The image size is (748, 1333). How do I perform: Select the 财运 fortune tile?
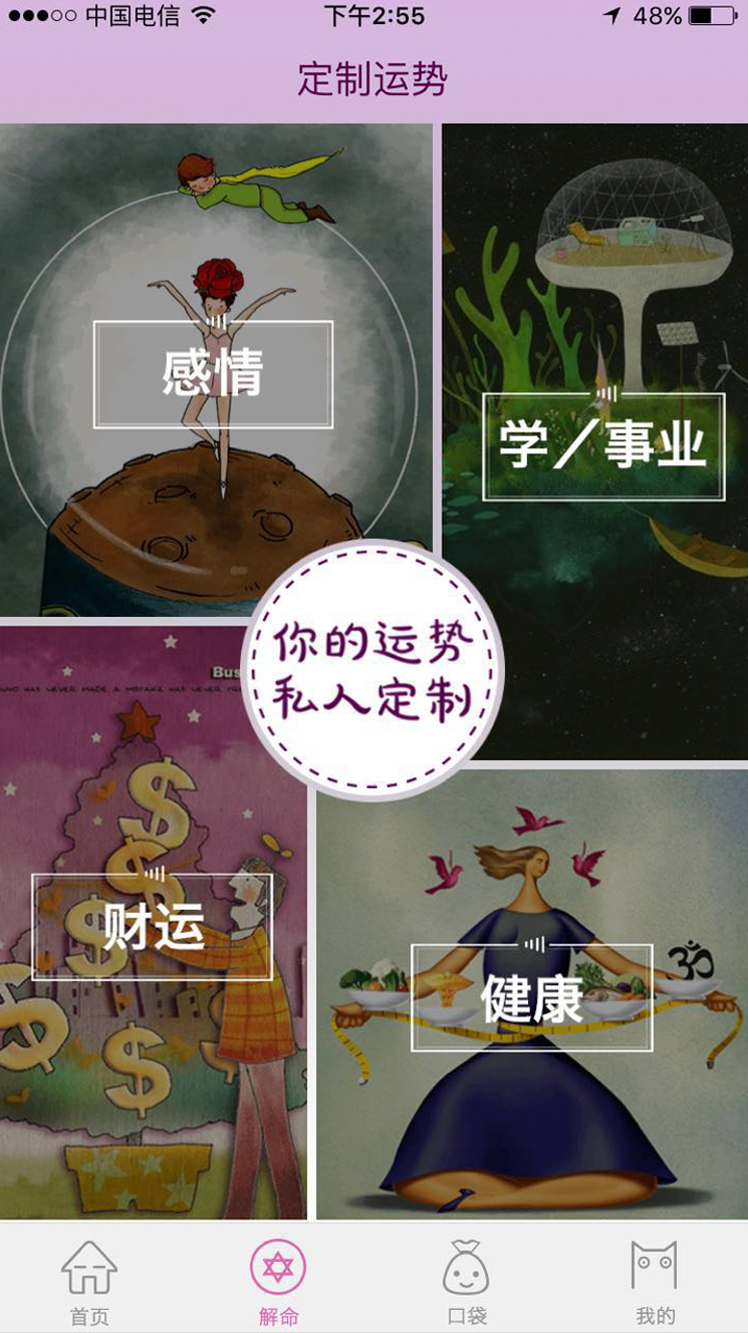click(x=152, y=926)
